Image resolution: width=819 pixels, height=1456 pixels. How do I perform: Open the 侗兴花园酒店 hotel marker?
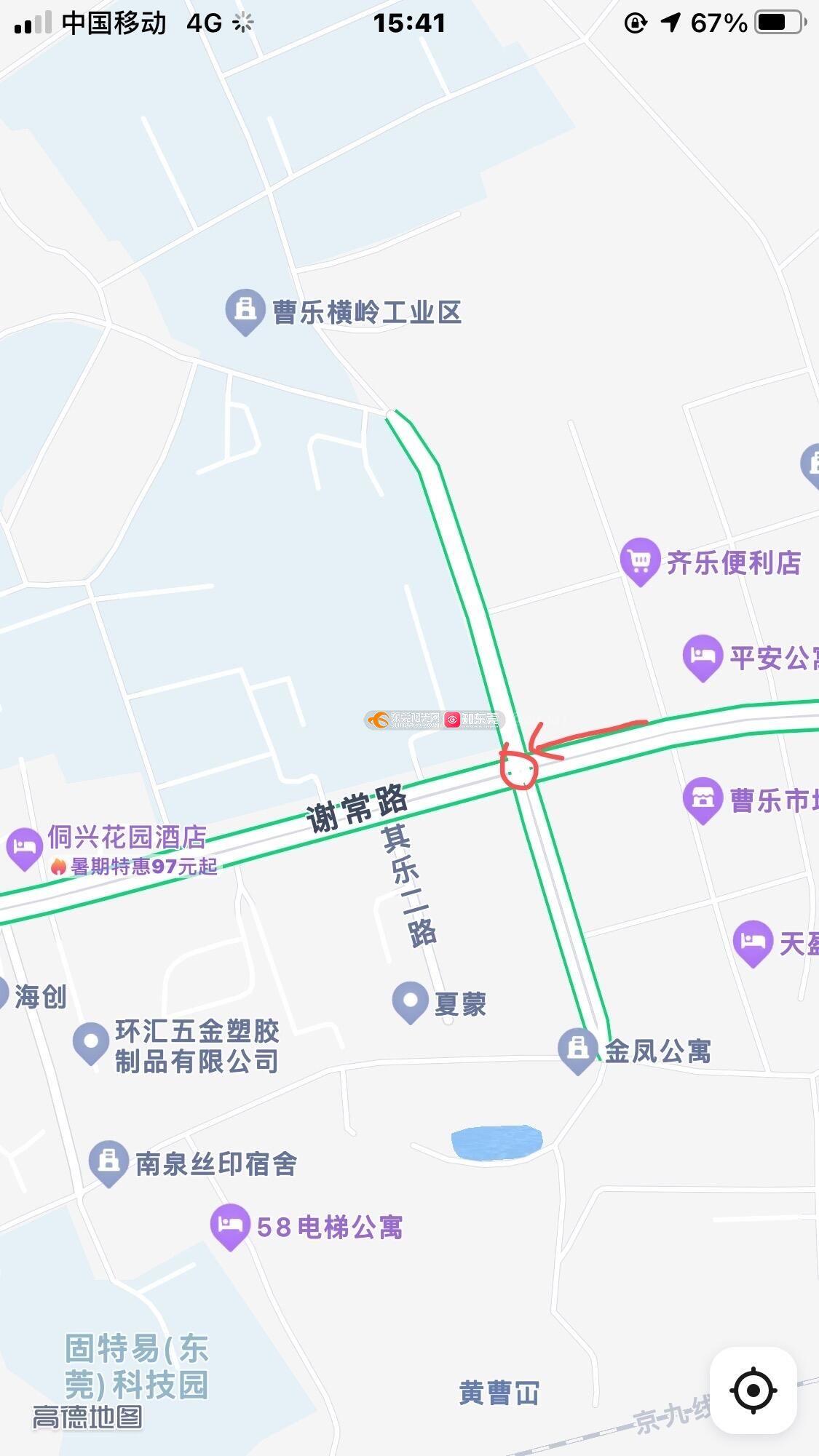[24, 848]
